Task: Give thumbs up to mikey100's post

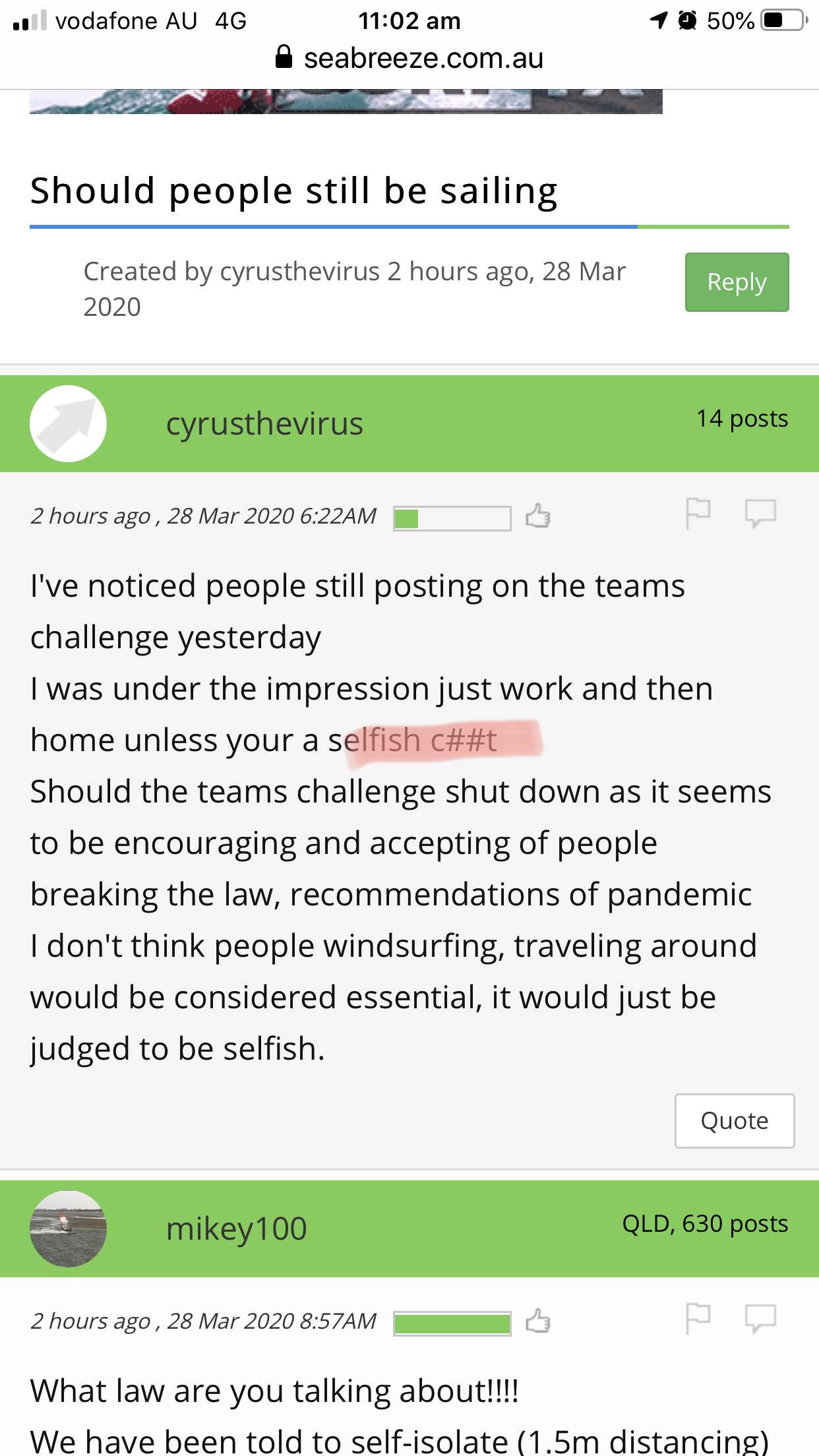Action: (x=538, y=1321)
